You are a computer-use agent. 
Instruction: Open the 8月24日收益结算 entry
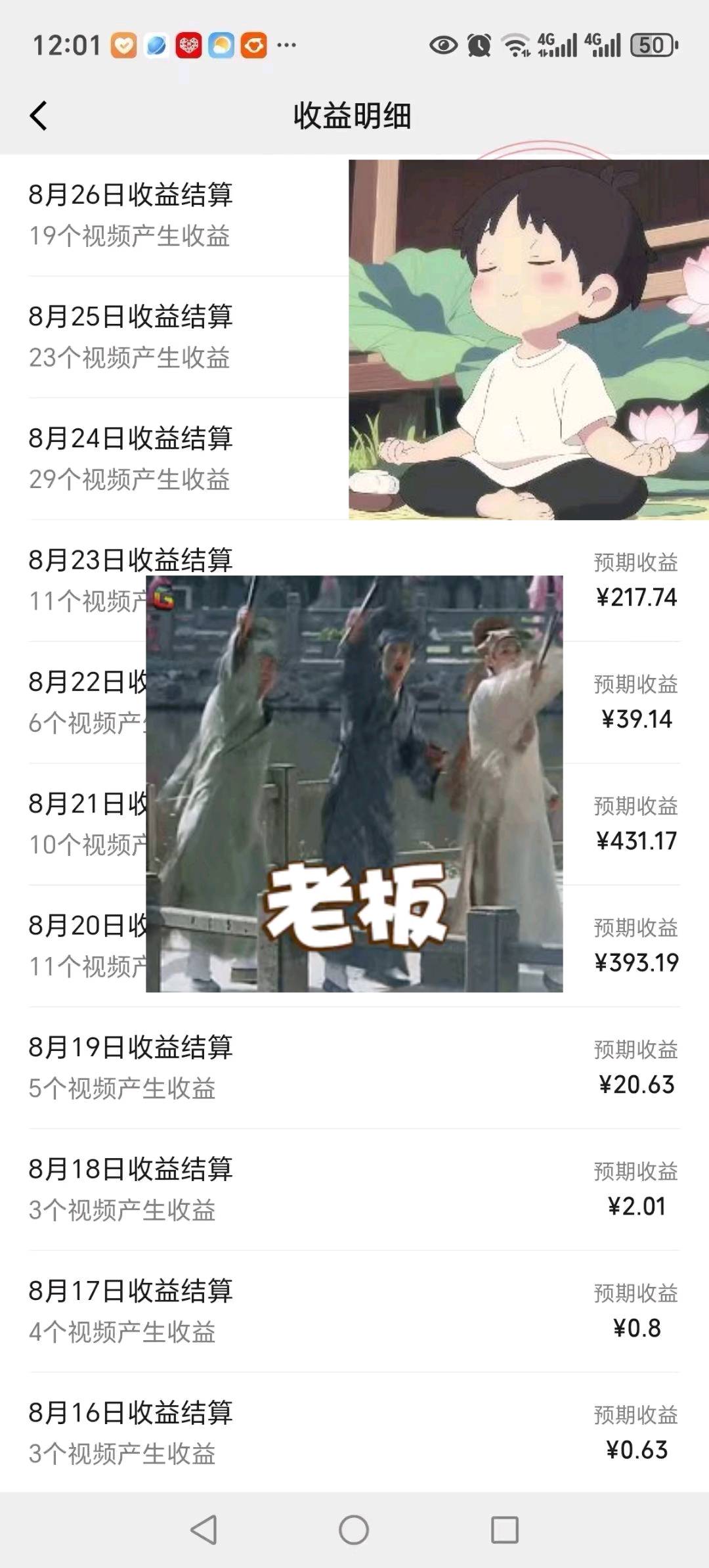click(354, 459)
